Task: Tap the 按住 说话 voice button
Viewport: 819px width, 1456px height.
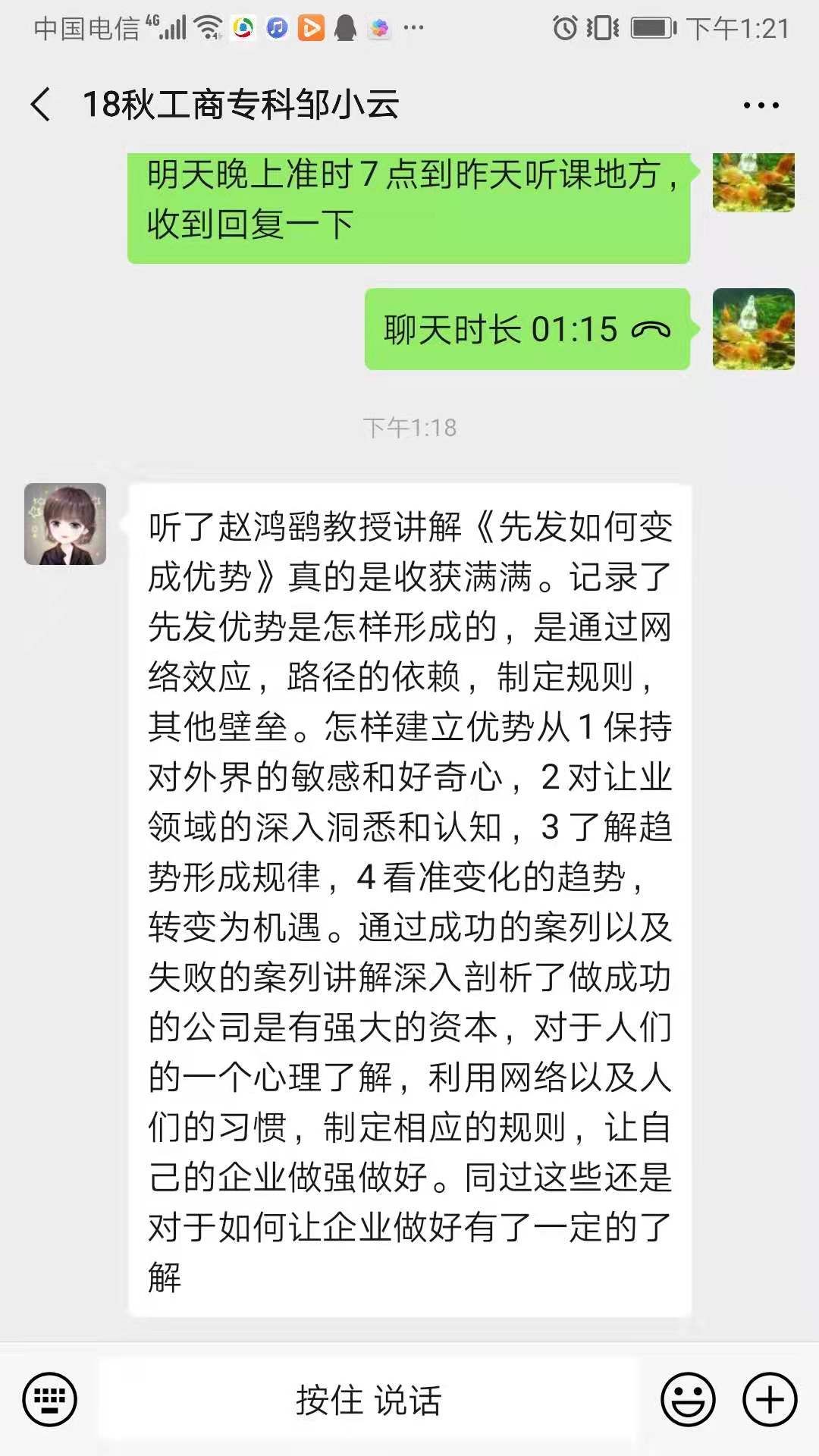Action: click(369, 1400)
